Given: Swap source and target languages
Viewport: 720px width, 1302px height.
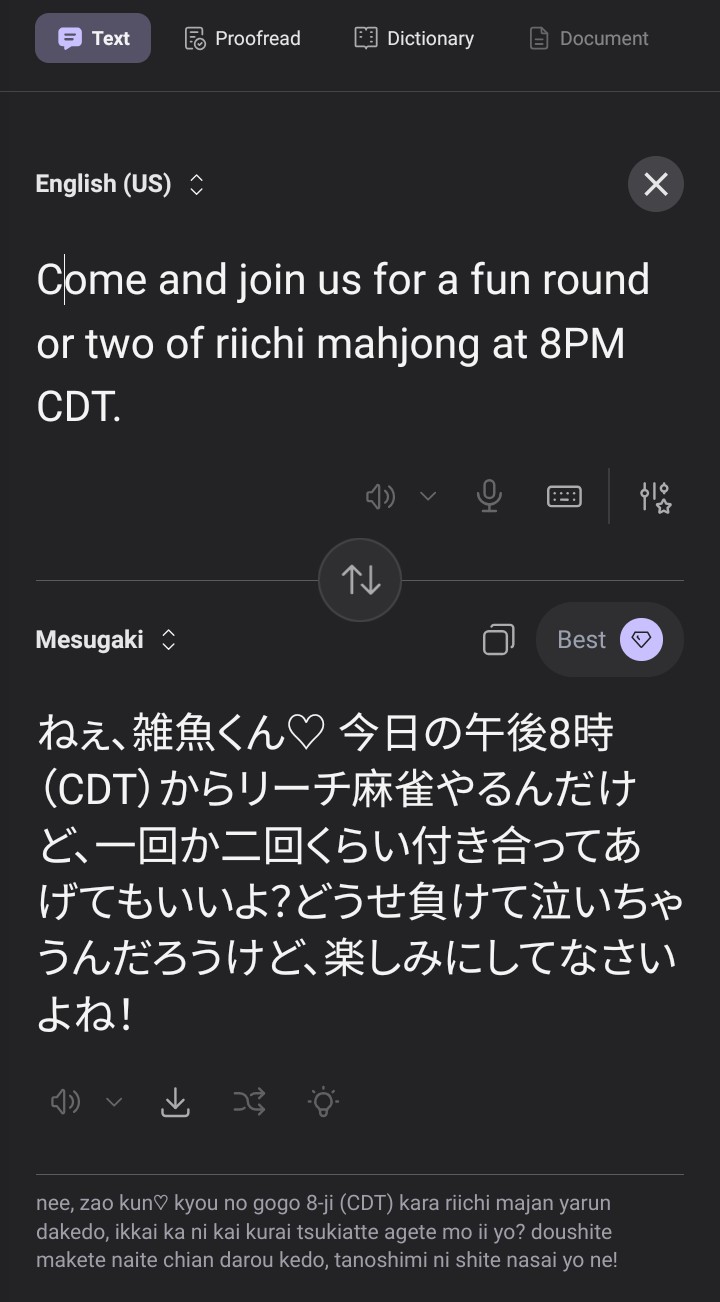Looking at the screenshot, I should pyautogui.click(x=360, y=580).
